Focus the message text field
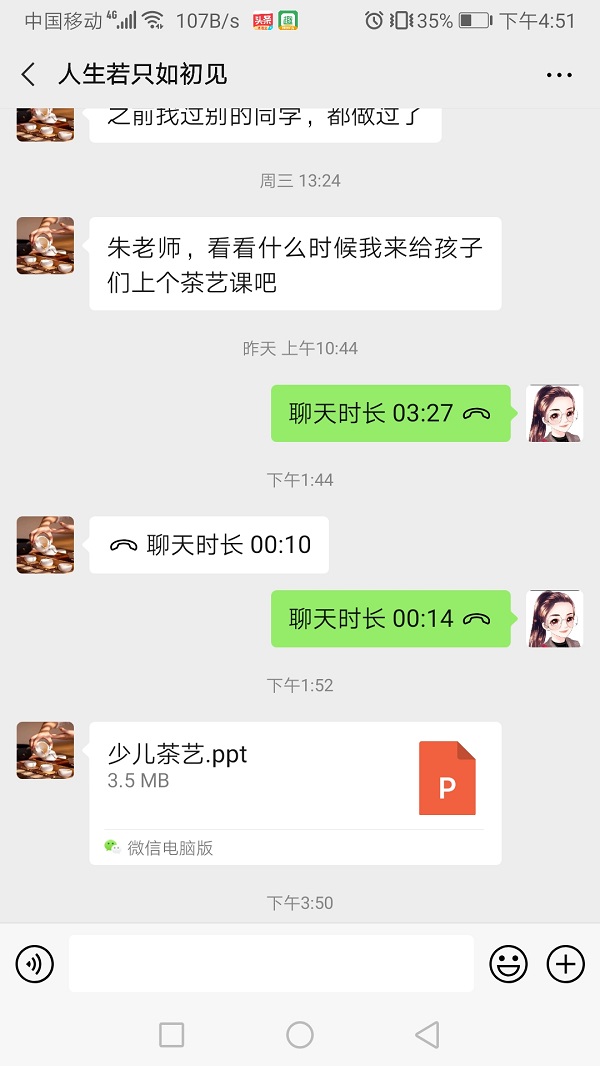The height and width of the screenshot is (1066, 600). tap(270, 964)
